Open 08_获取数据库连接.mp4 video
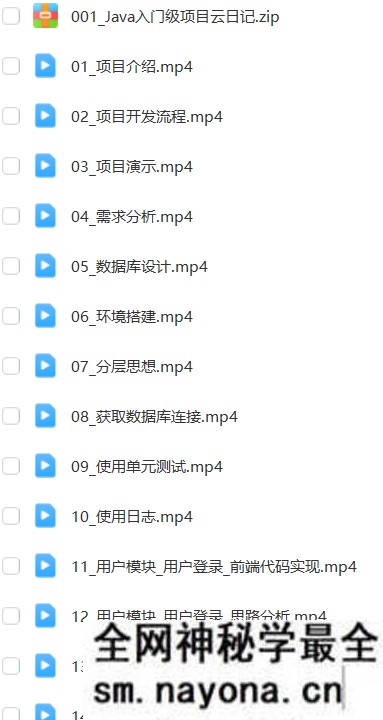Image resolution: width=383 pixels, height=720 pixels. [154, 417]
